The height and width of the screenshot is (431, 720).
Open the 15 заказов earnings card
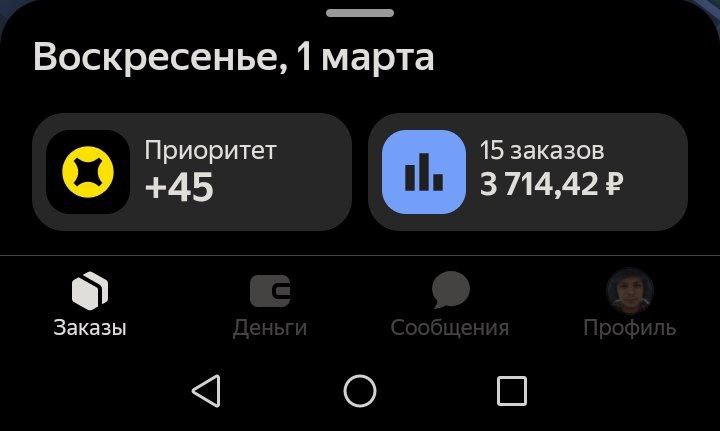[528, 172]
